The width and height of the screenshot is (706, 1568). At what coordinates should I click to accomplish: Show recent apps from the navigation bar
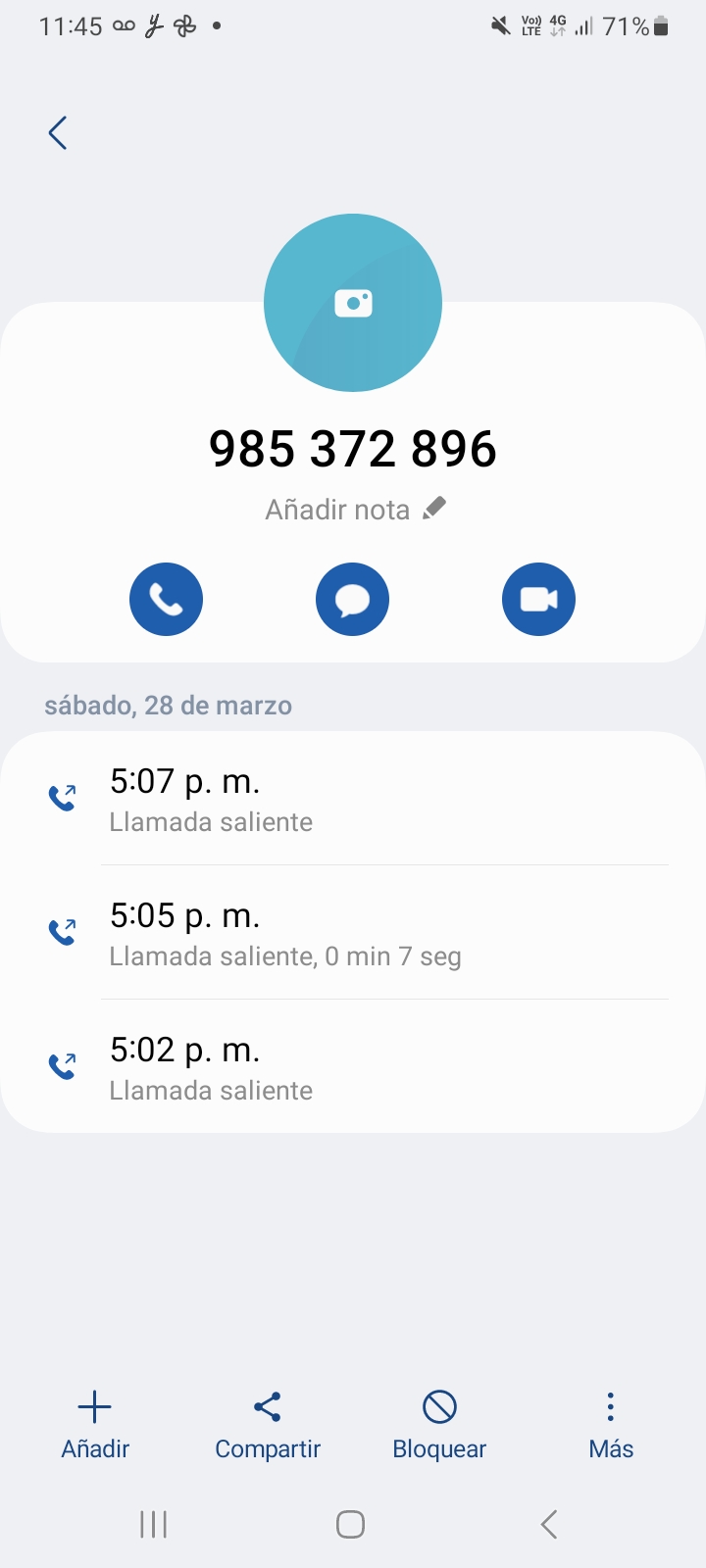[154, 1525]
